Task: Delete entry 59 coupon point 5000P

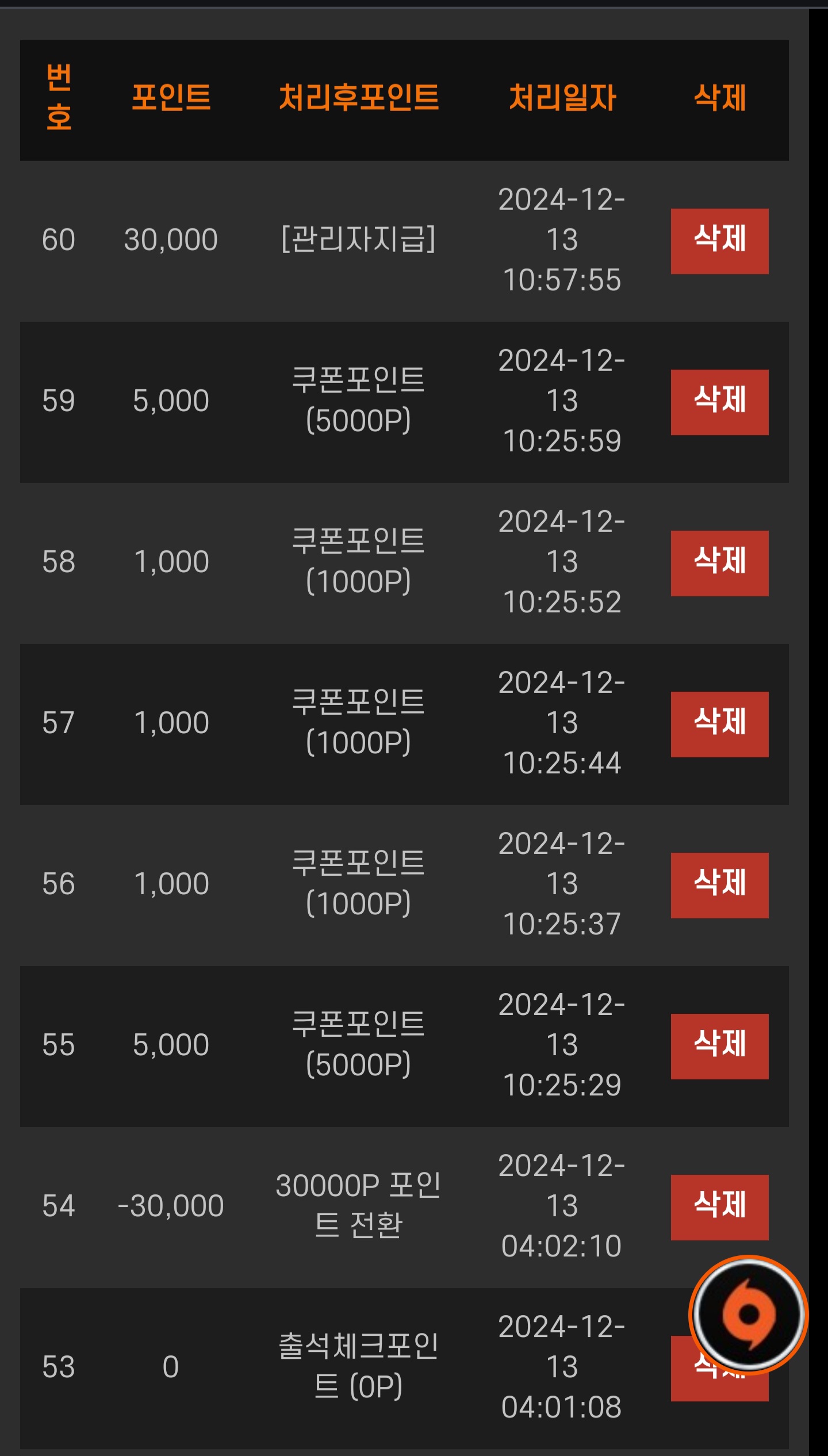Action: tap(719, 402)
